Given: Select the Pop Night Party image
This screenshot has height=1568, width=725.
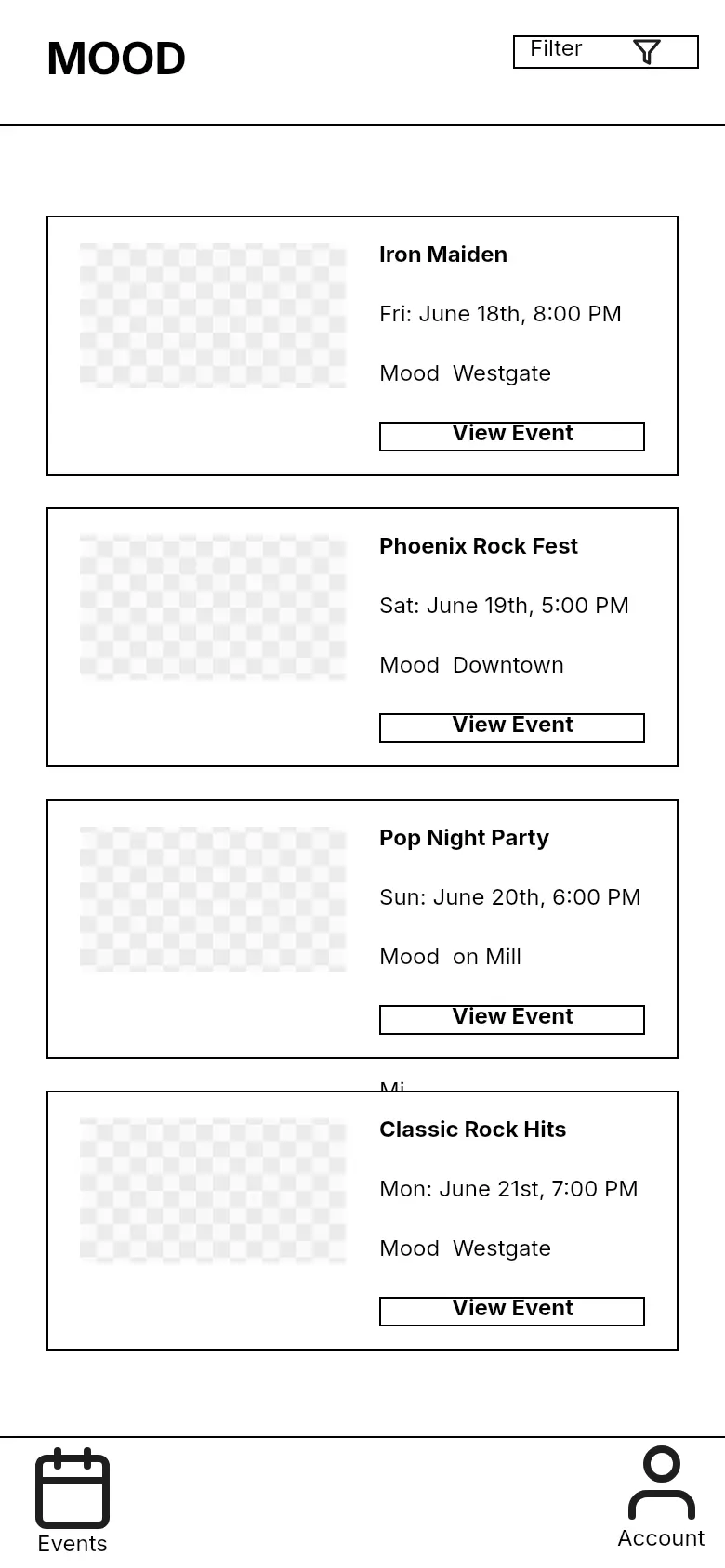Looking at the screenshot, I should coord(213,899).
